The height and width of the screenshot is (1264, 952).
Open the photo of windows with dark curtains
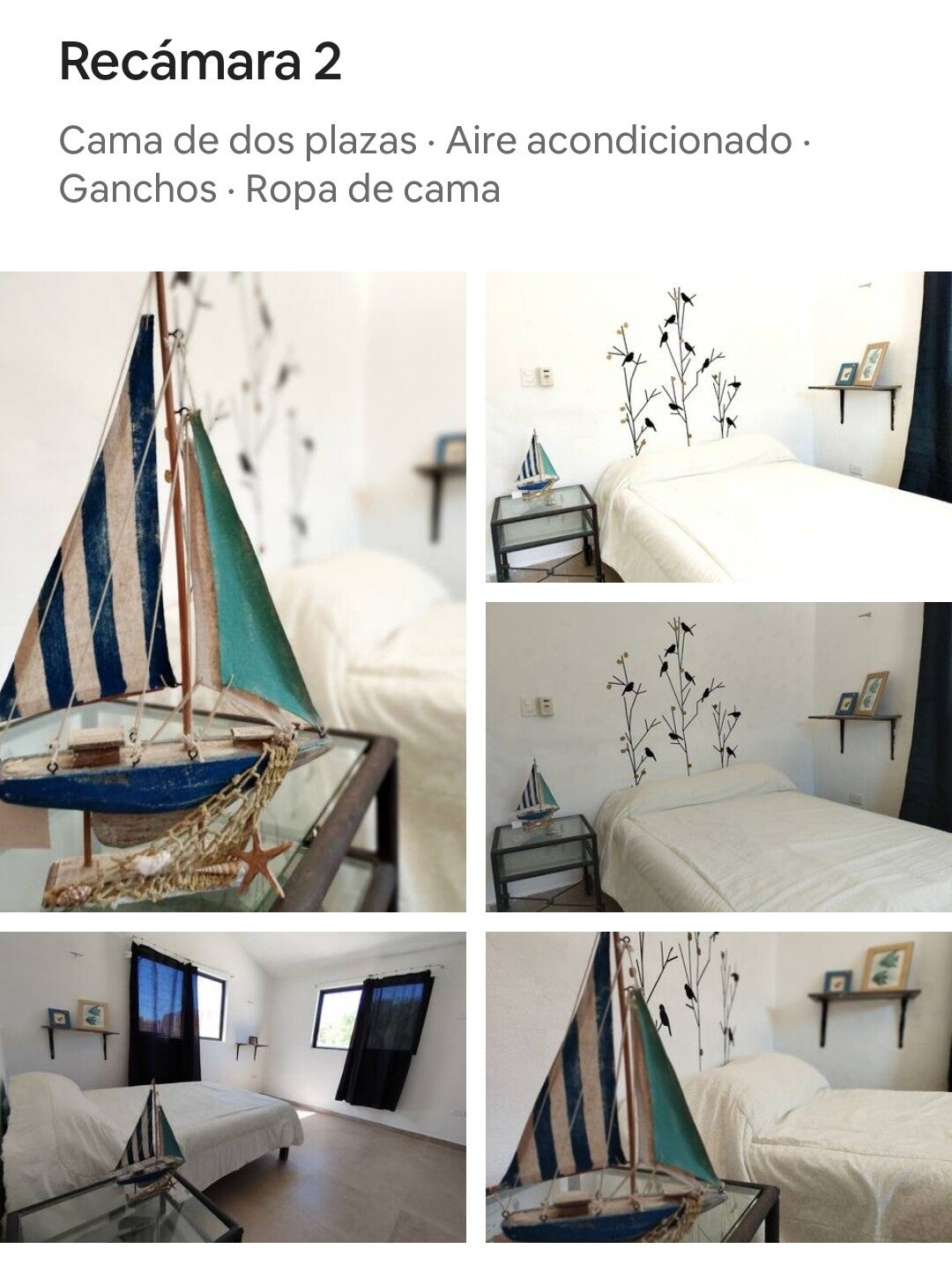233,1086
